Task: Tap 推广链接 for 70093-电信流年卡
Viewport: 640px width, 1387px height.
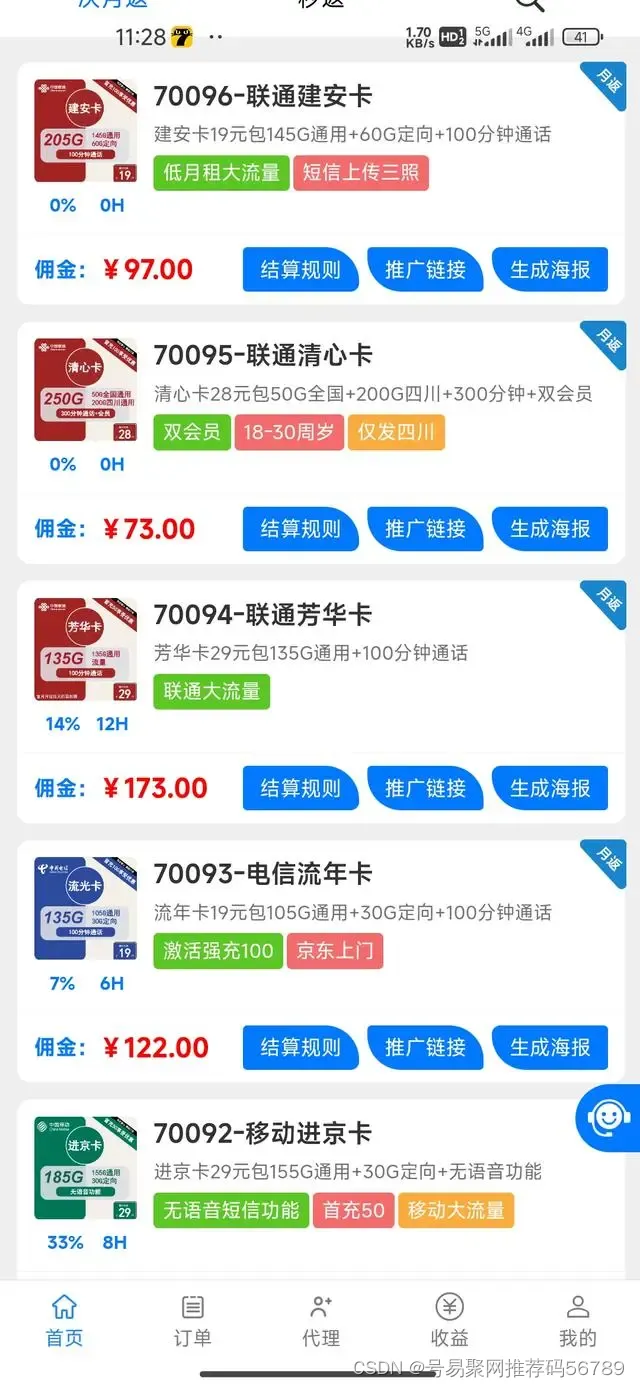Action: [425, 1047]
